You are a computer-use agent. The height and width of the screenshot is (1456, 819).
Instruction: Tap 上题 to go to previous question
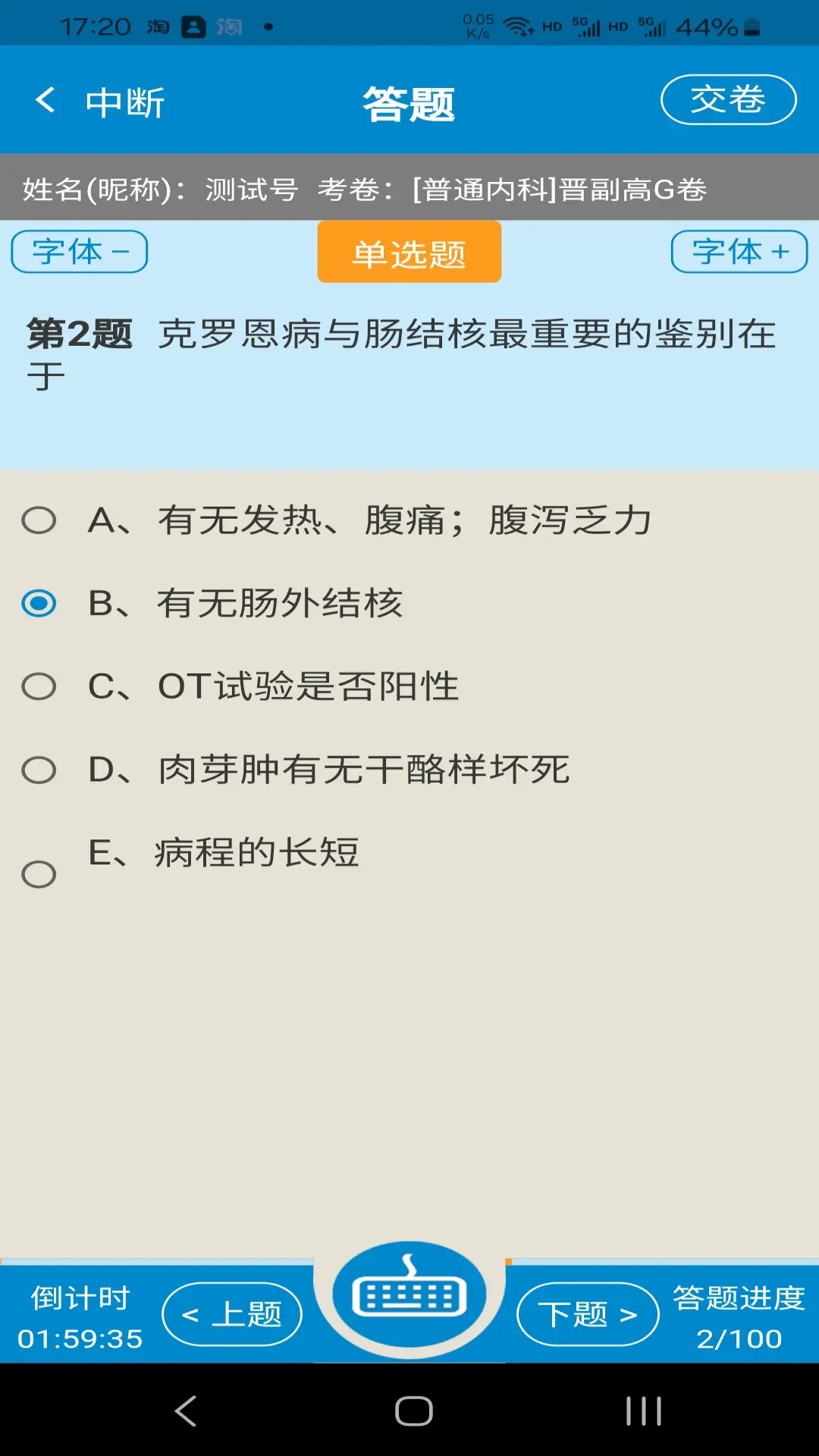click(232, 1313)
